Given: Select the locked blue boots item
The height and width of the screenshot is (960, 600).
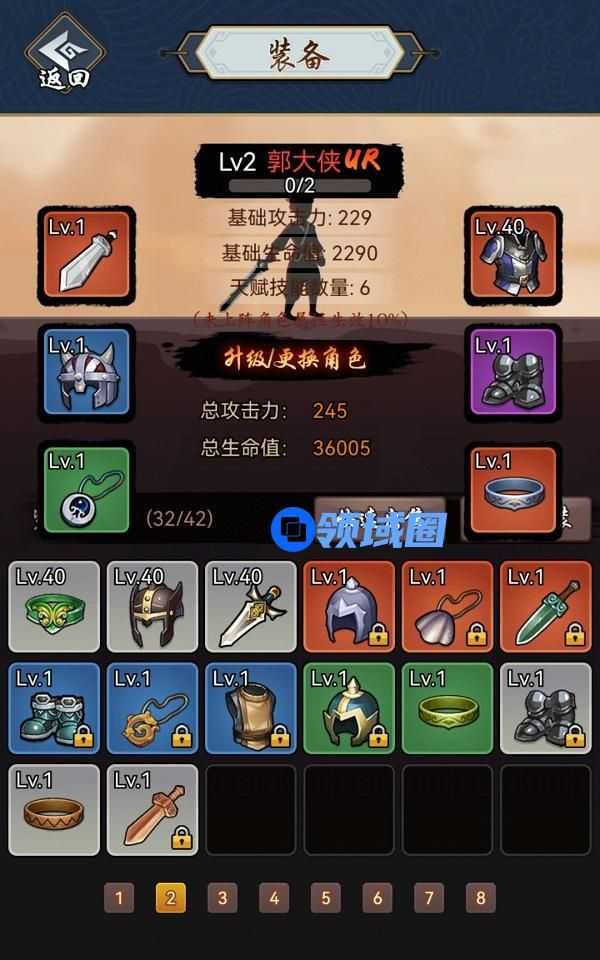Looking at the screenshot, I should (x=55, y=708).
